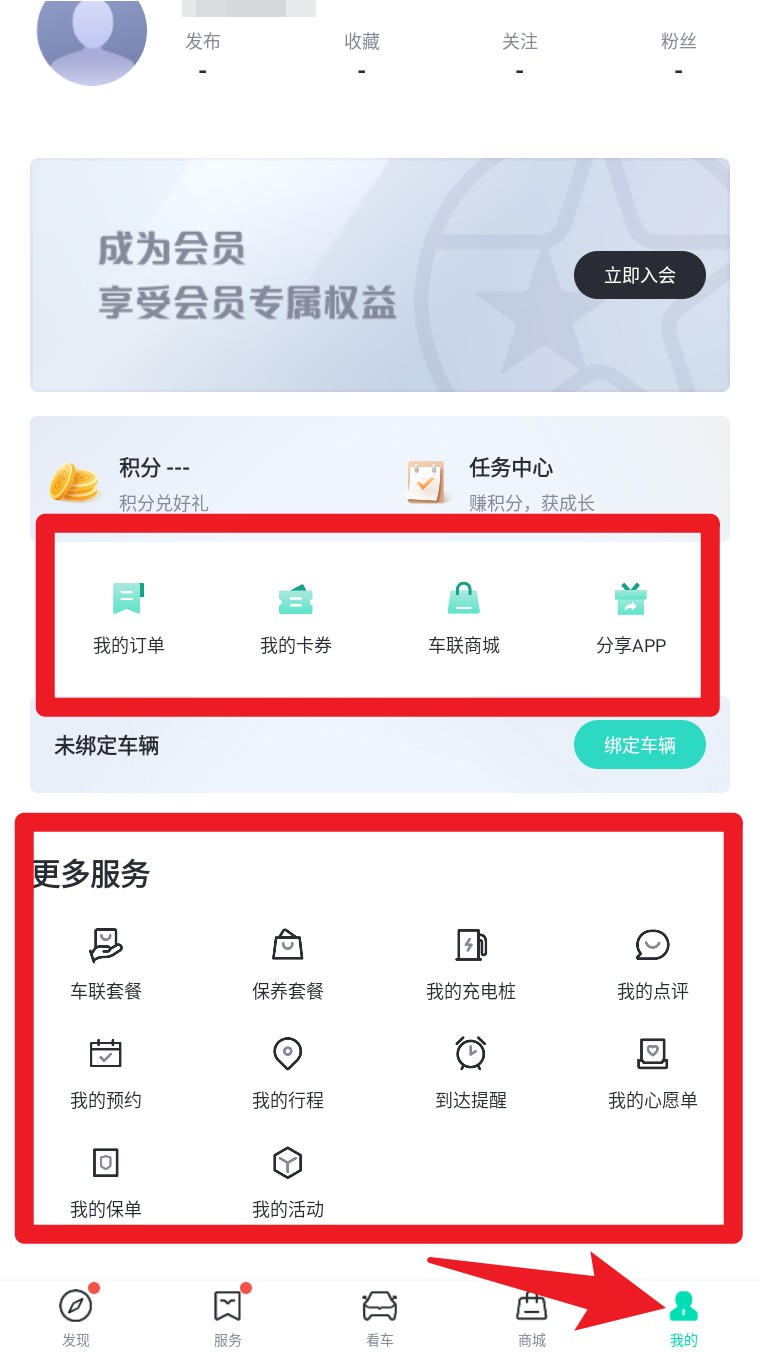View 我的保单
Image resolution: width=760 pixels, height=1355 pixels.
(x=106, y=1181)
